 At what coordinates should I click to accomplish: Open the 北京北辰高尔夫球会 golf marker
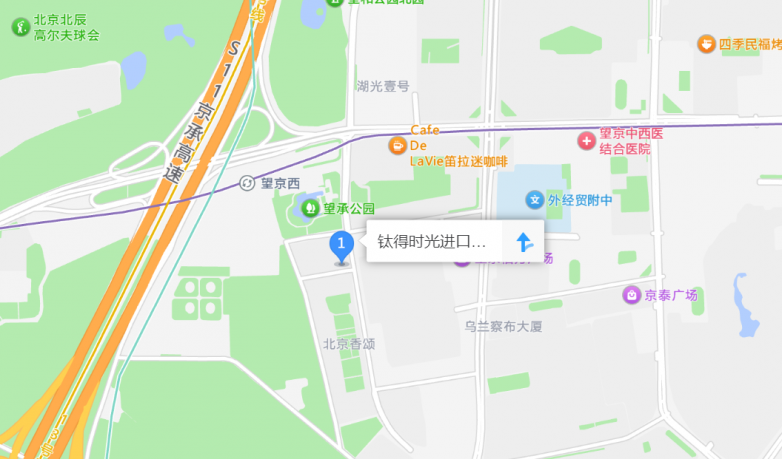click(x=20, y=26)
